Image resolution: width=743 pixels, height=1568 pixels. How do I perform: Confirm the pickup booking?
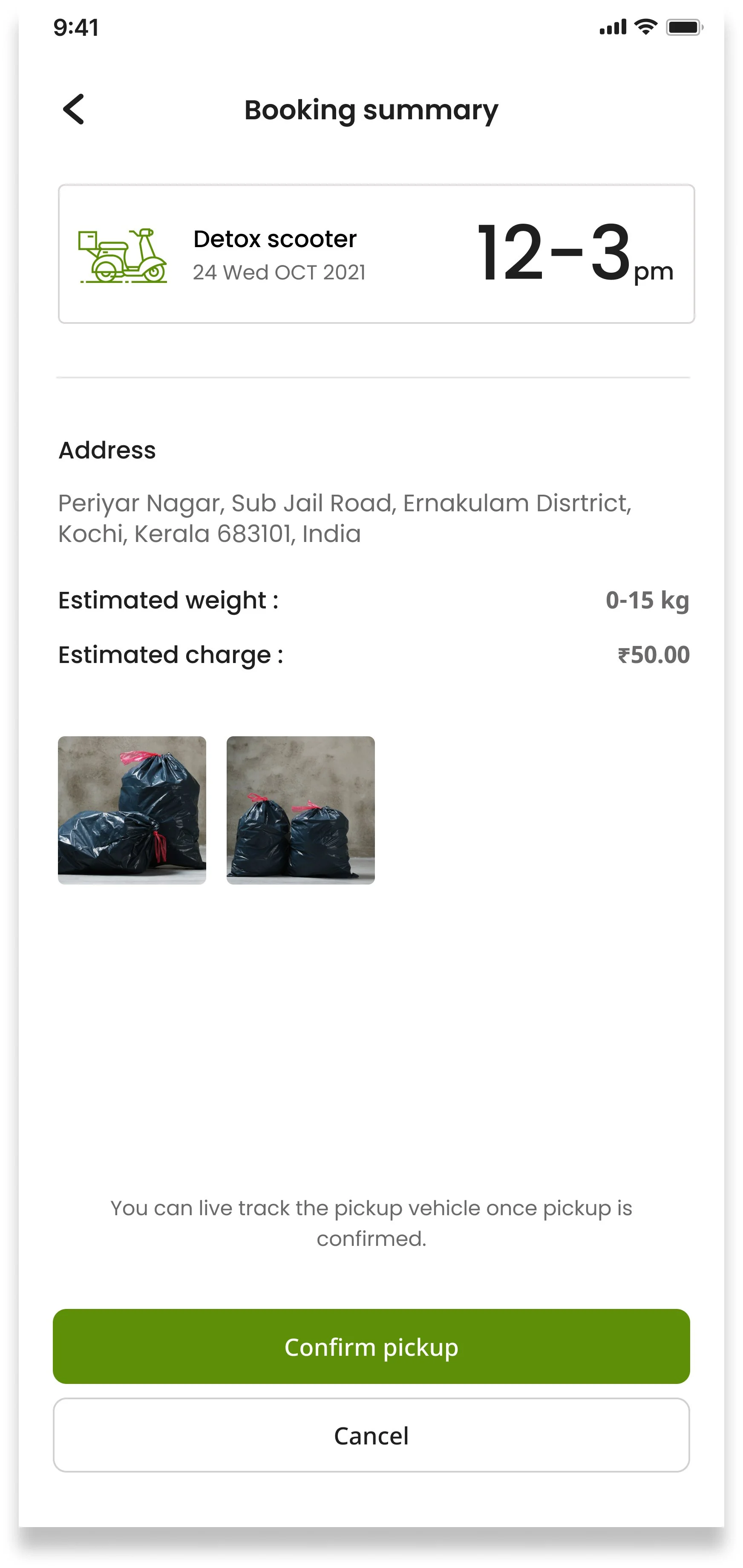click(371, 1346)
